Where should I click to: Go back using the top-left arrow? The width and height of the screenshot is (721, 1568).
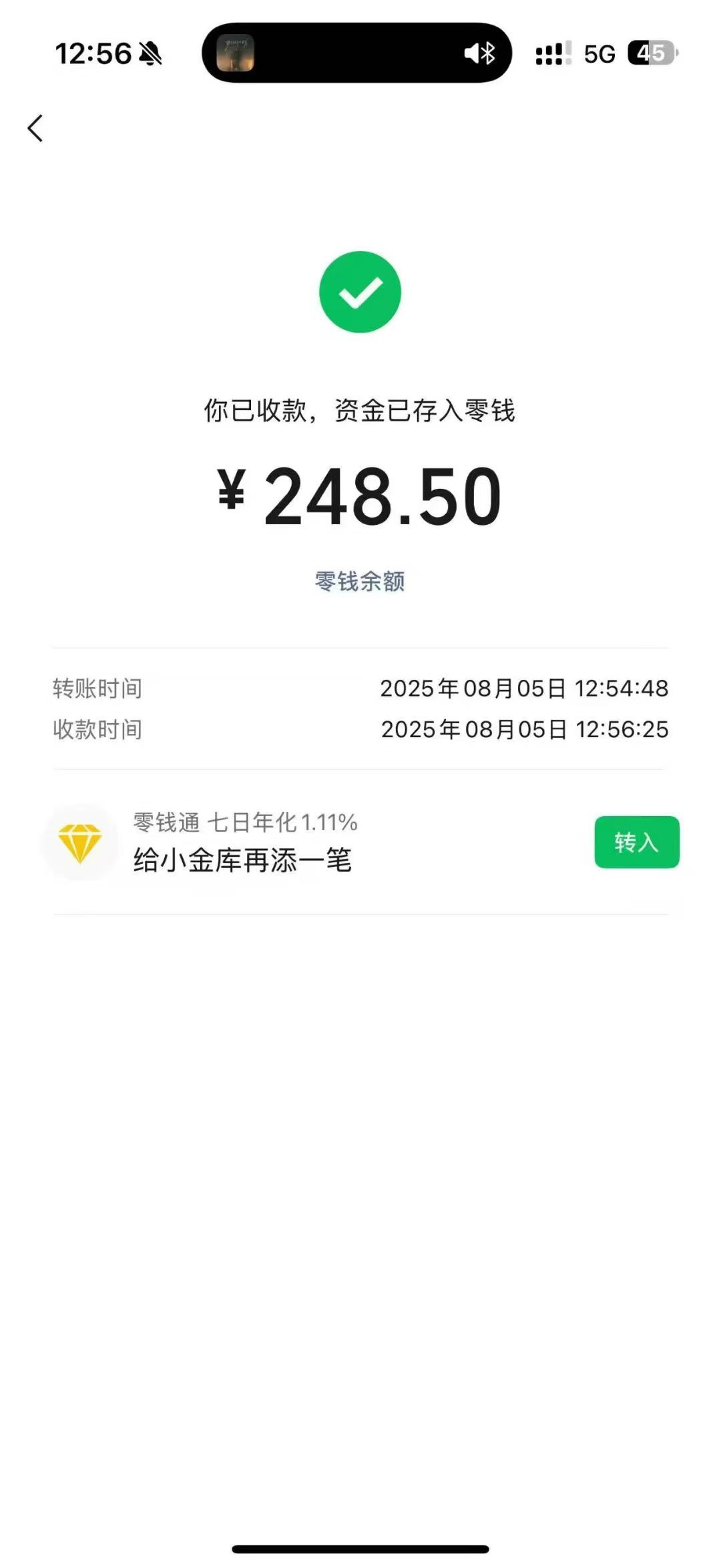[x=35, y=128]
